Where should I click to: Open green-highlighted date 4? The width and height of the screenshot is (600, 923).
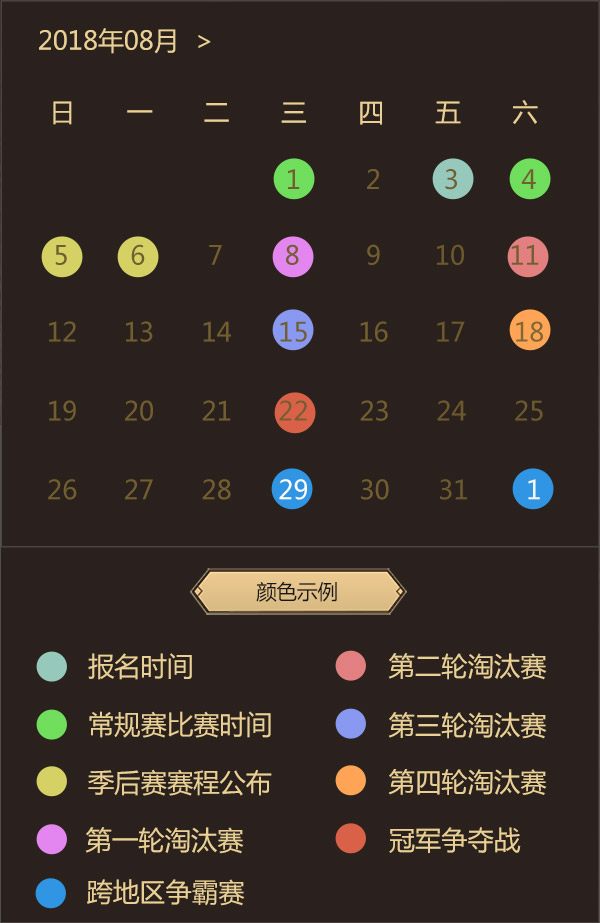pos(529,180)
